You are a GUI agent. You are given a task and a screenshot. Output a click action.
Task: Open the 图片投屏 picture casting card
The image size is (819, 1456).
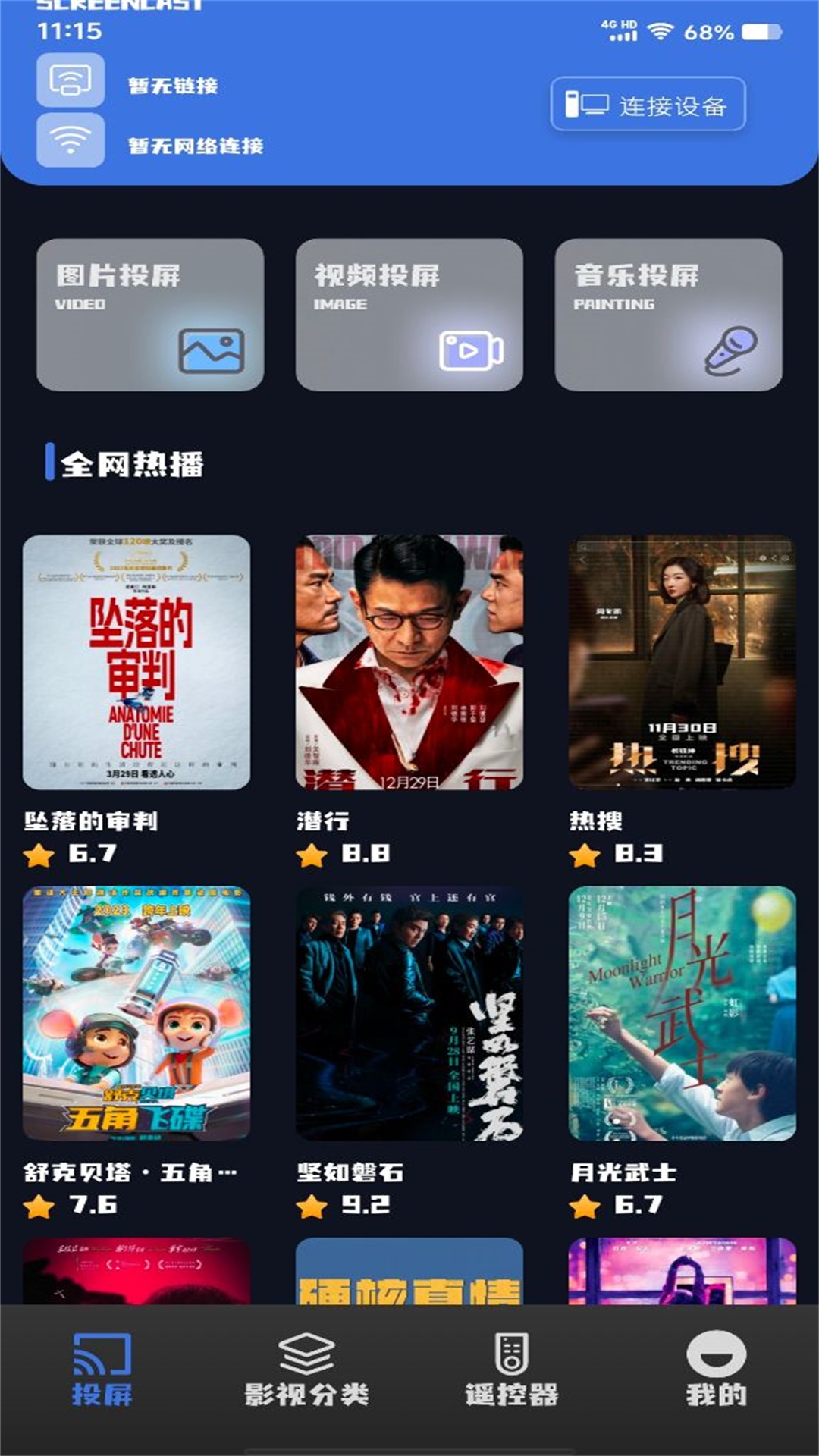pos(150,315)
